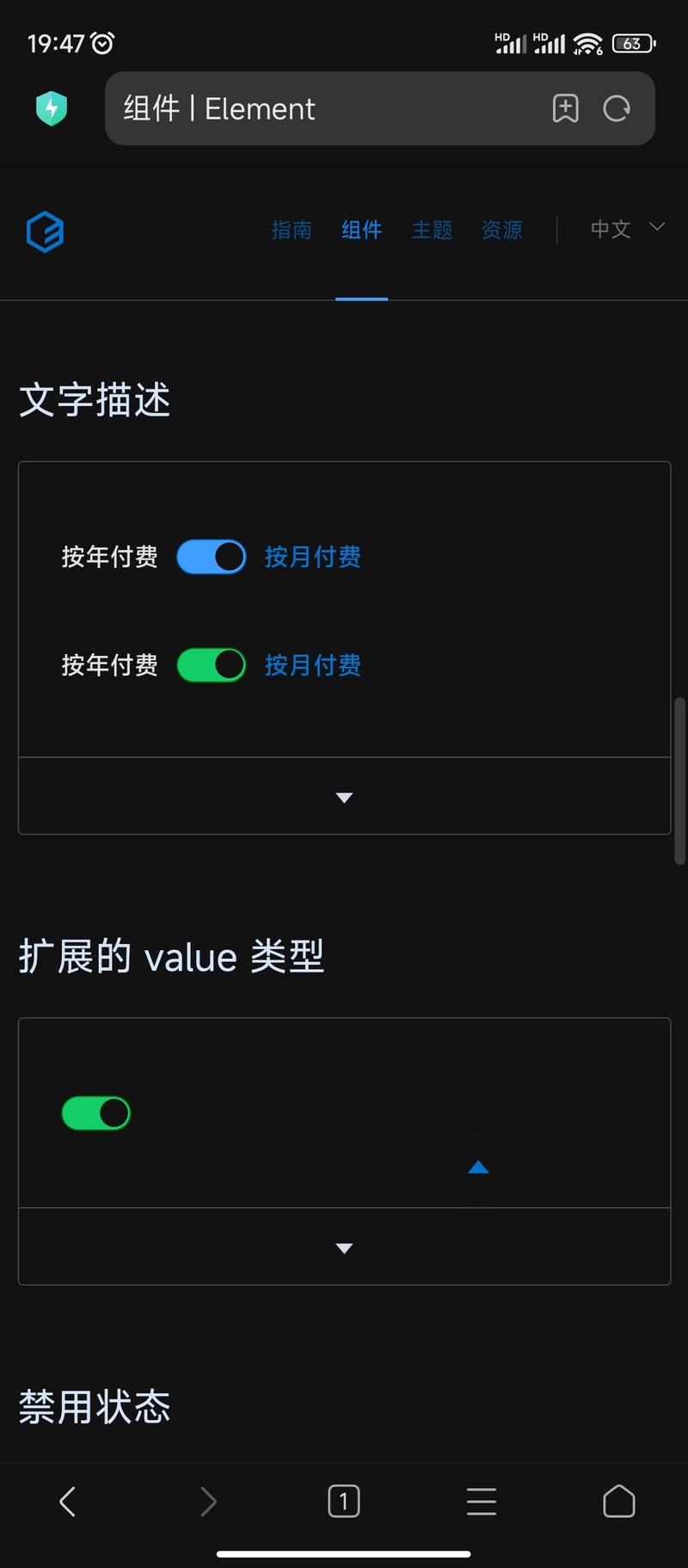
Task: Go to the browser home page
Action: 619,1502
